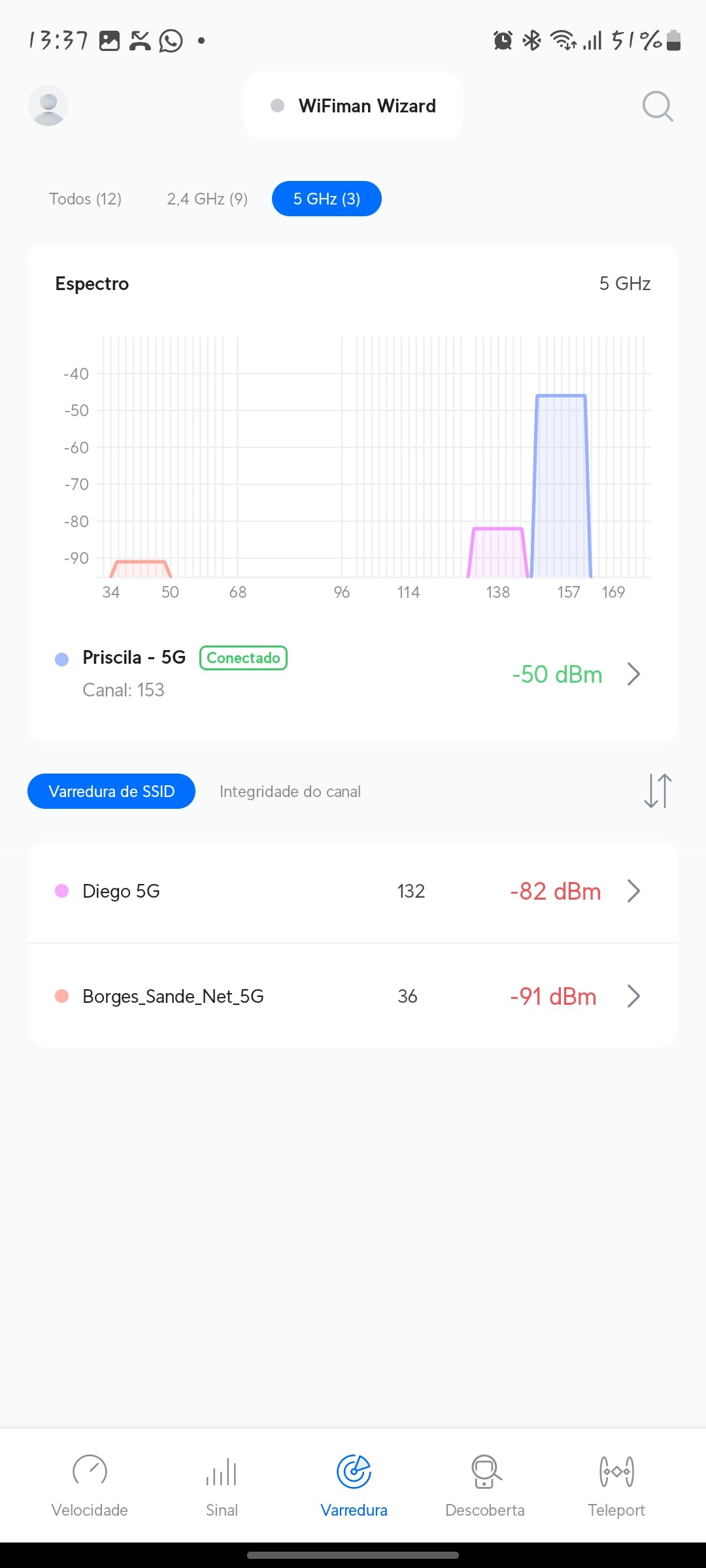Open the profile avatar
The width and height of the screenshot is (706, 1568).
coord(48,106)
